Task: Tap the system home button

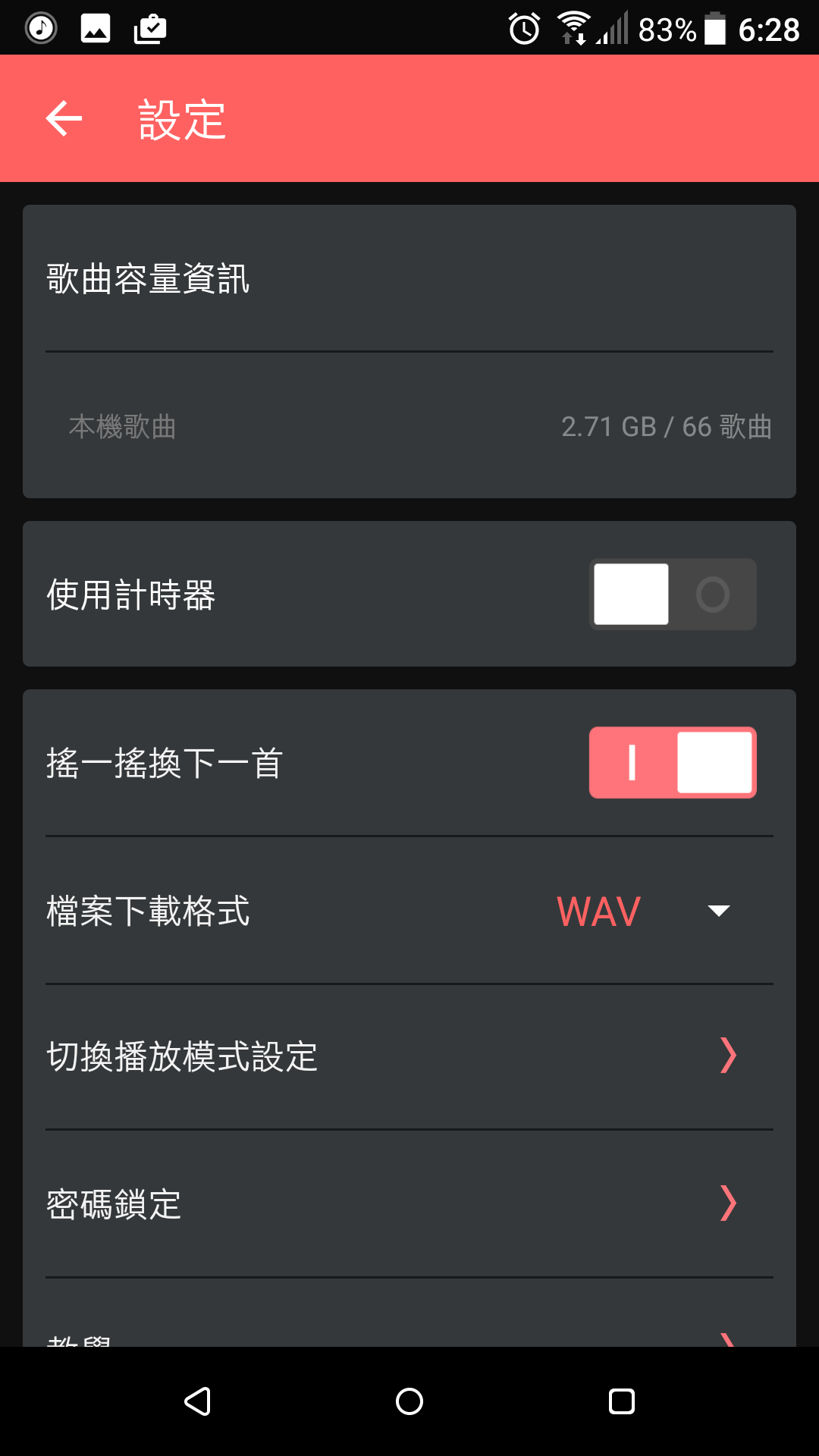Action: click(x=409, y=1401)
